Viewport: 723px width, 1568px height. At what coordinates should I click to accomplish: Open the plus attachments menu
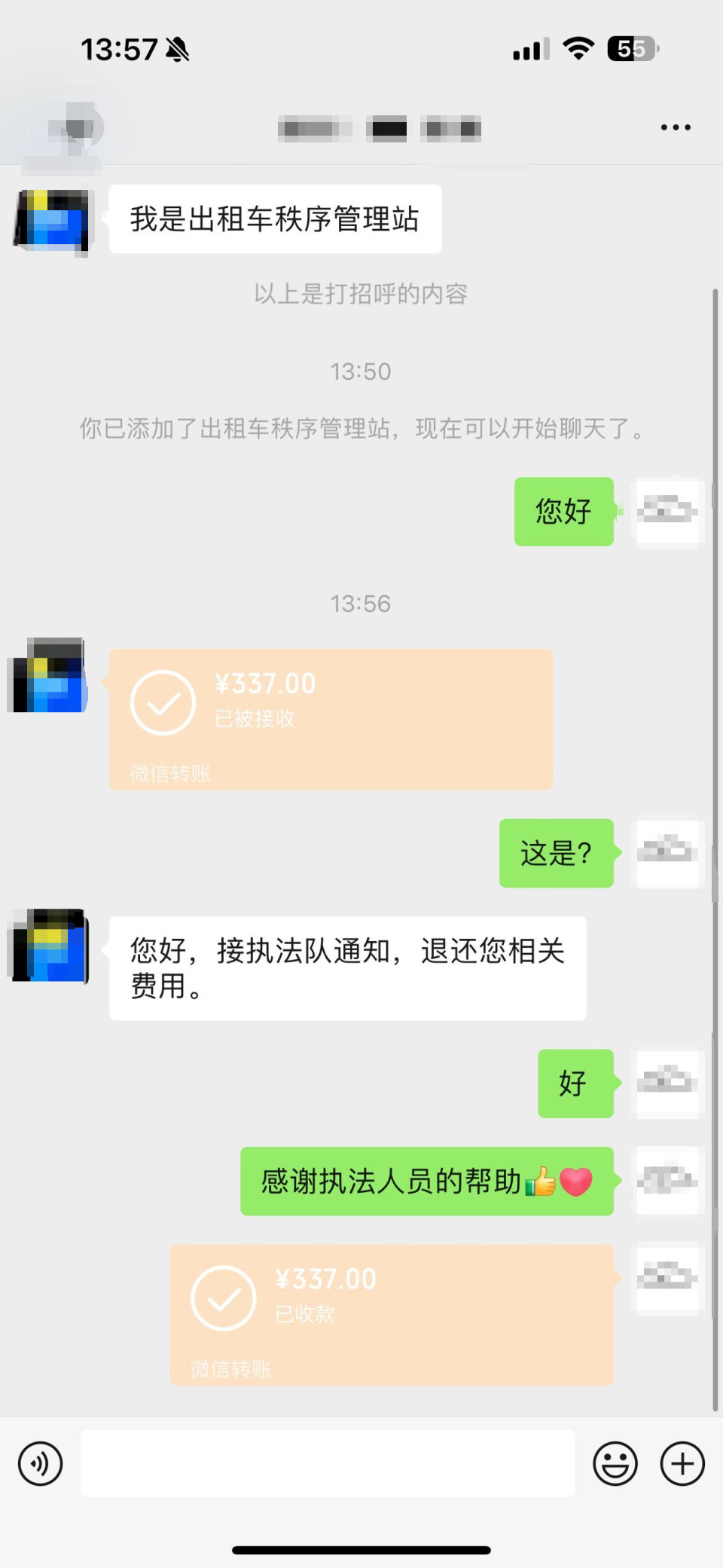(682, 1463)
